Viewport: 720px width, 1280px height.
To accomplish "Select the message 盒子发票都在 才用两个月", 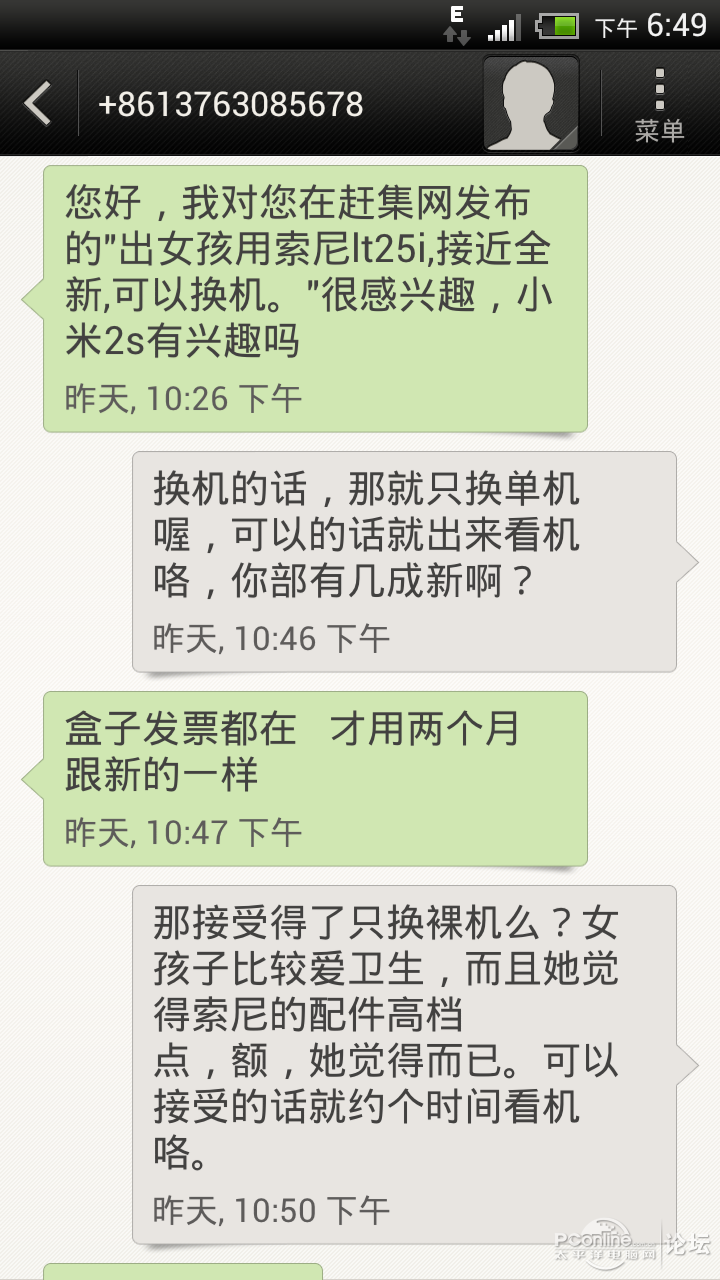I will click(x=315, y=778).
